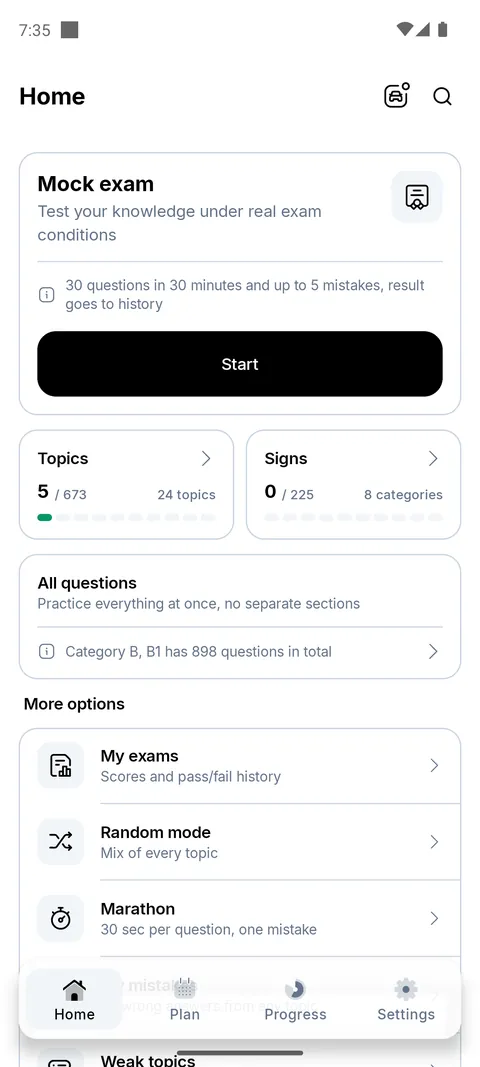Image resolution: width=480 pixels, height=1067 pixels.
Task: Switch to the Progress tab
Action: click(295, 1000)
